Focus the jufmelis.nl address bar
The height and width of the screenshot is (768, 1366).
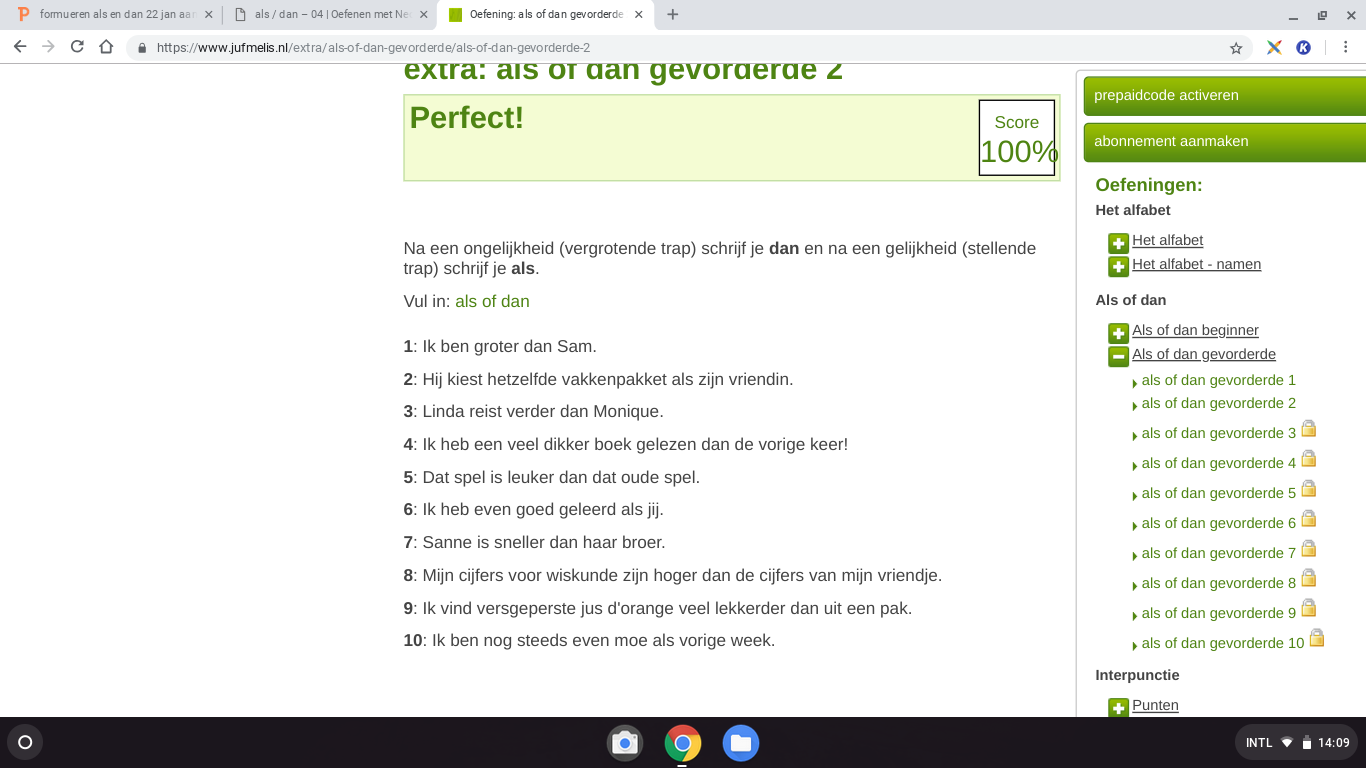(680, 48)
